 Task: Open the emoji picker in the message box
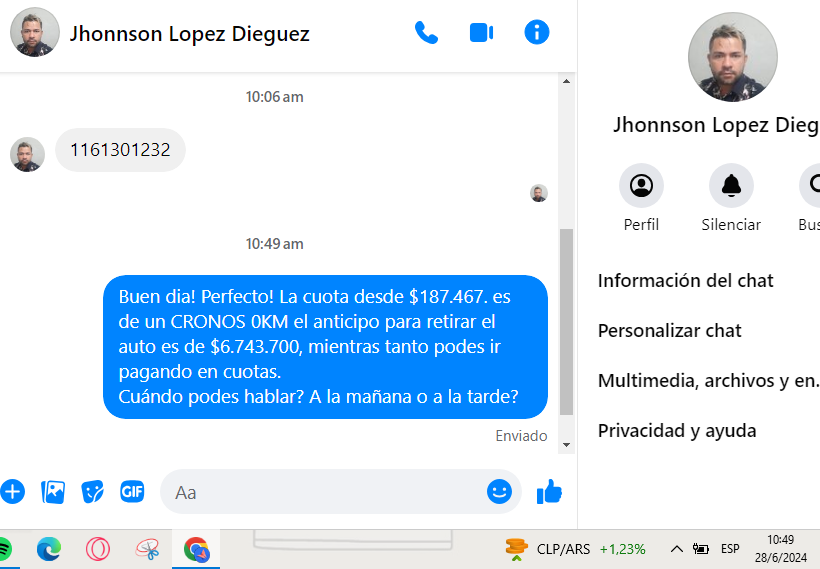pyautogui.click(x=499, y=491)
